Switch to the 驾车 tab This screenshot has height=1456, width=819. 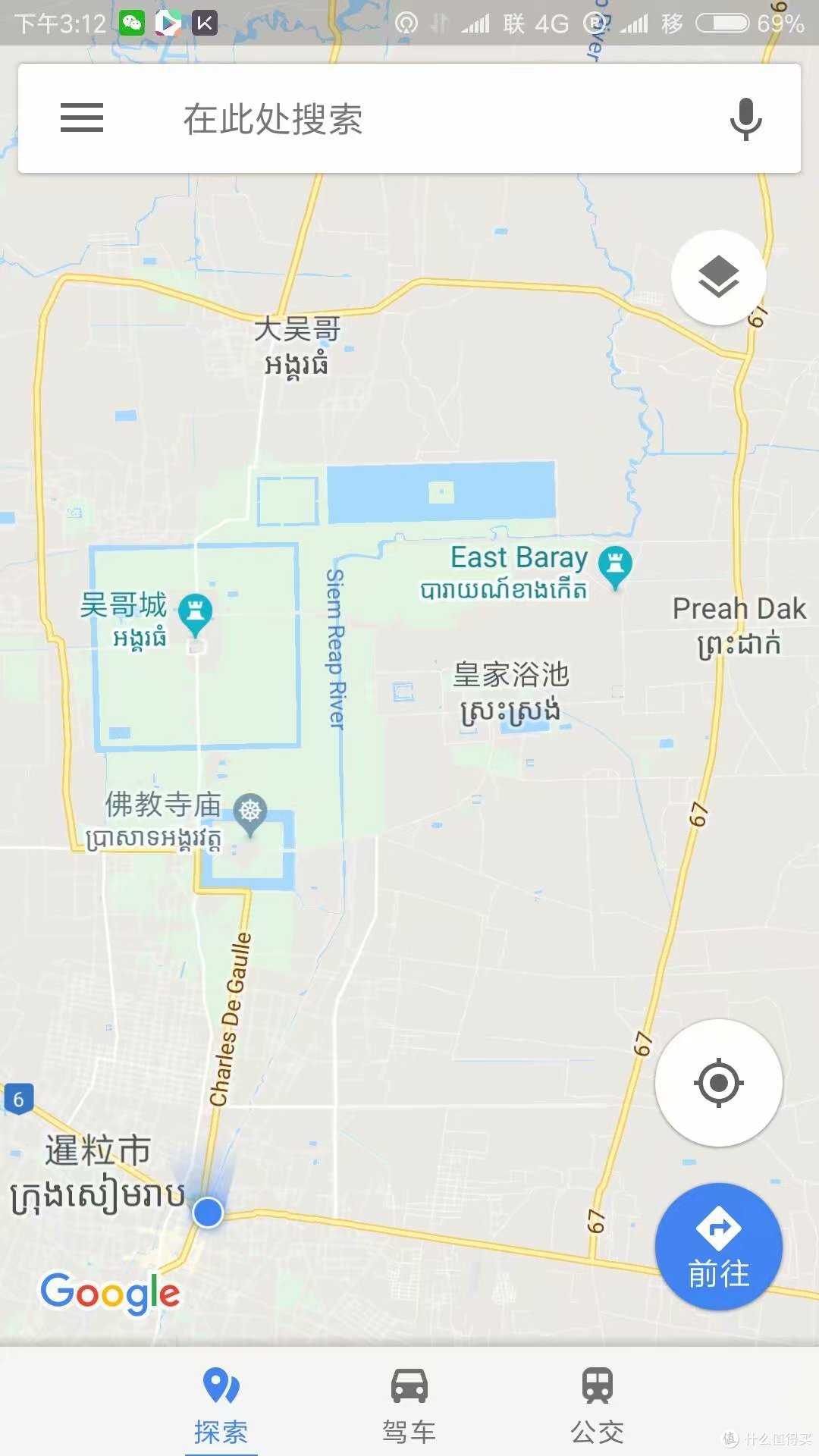(x=409, y=1403)
